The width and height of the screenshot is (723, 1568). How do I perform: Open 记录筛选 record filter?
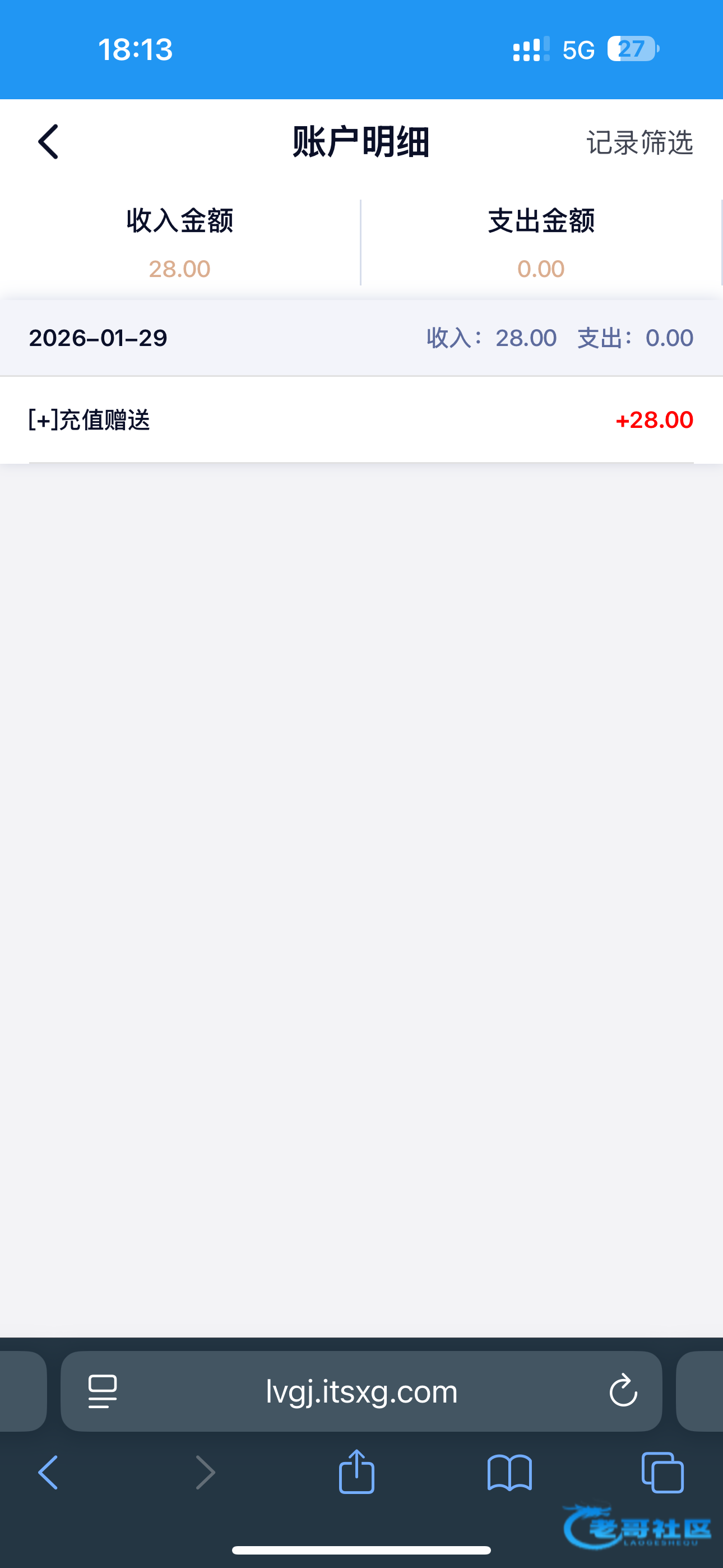tap(639, 143)
